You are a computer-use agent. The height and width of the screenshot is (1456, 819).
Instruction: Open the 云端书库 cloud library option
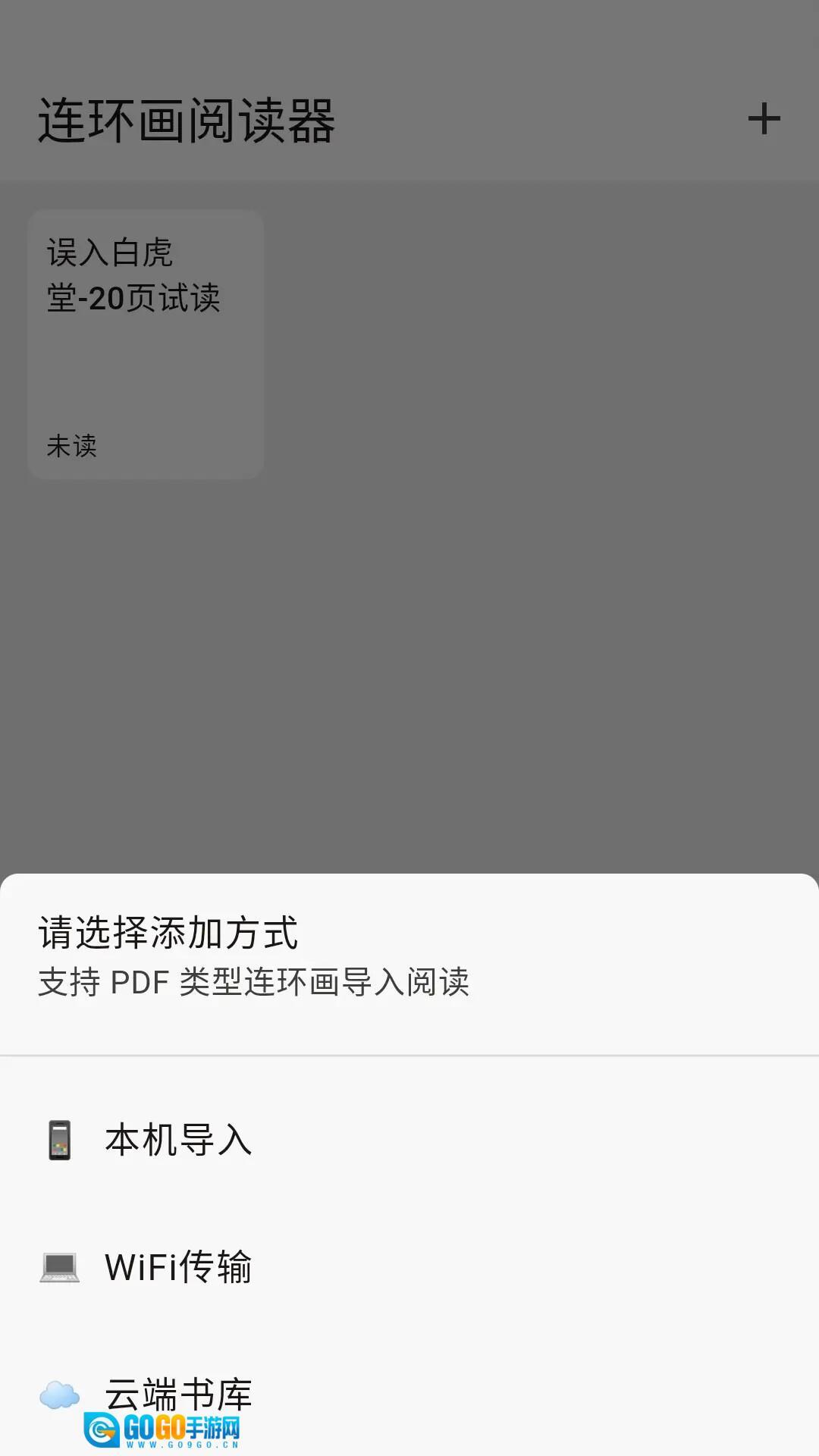click(x=180, y=1393)
